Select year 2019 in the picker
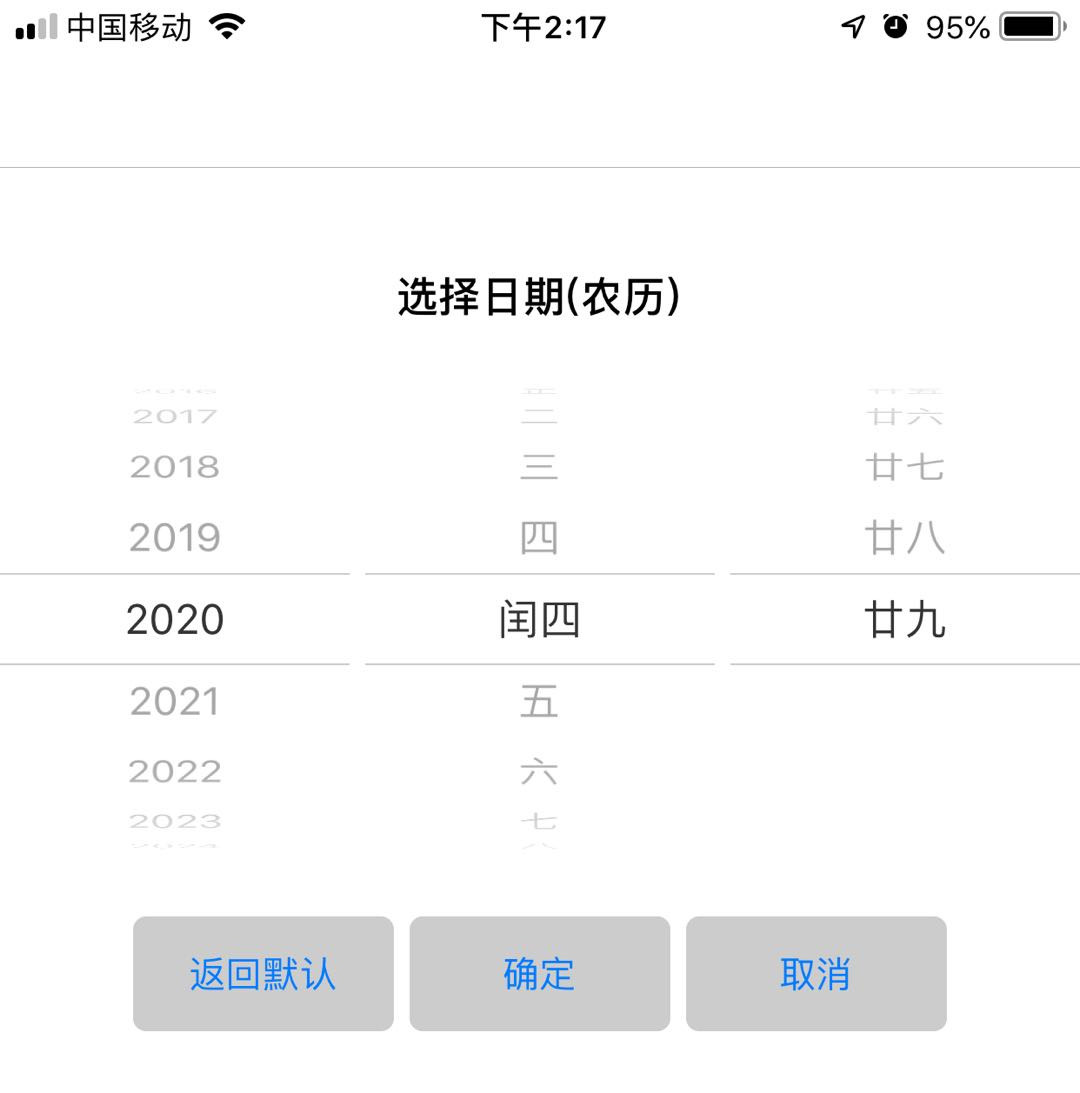1080x1093 pixels. 175,538
